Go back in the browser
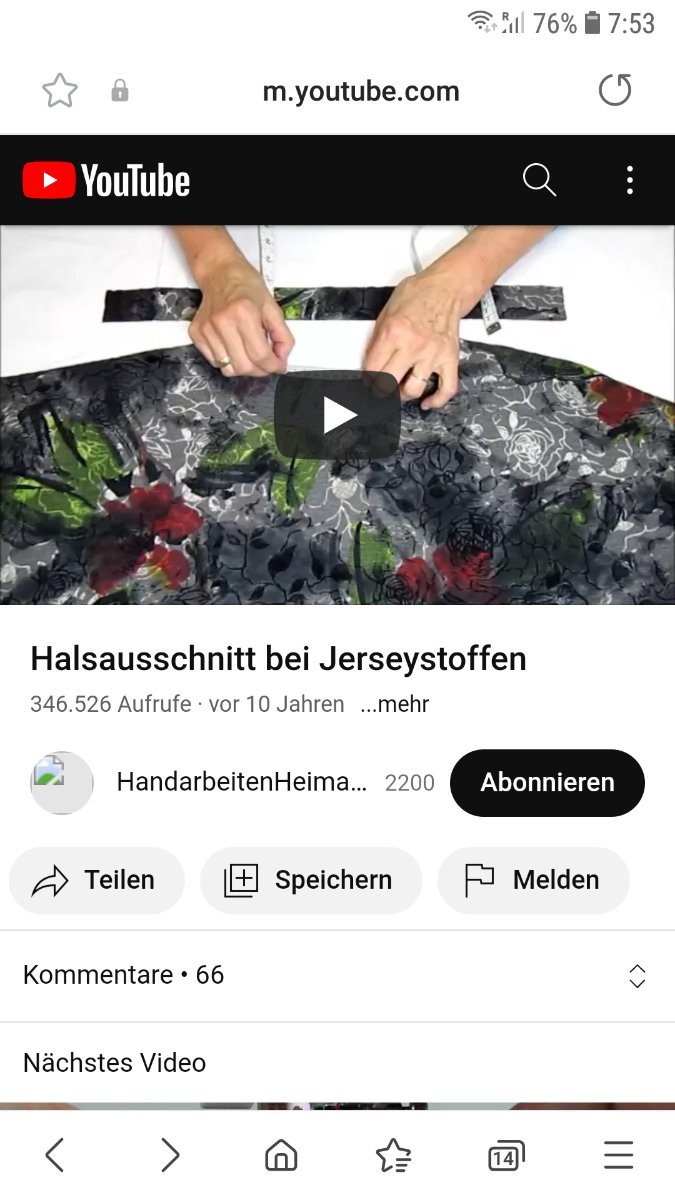675x1200 pixels. pos(55,1155)
